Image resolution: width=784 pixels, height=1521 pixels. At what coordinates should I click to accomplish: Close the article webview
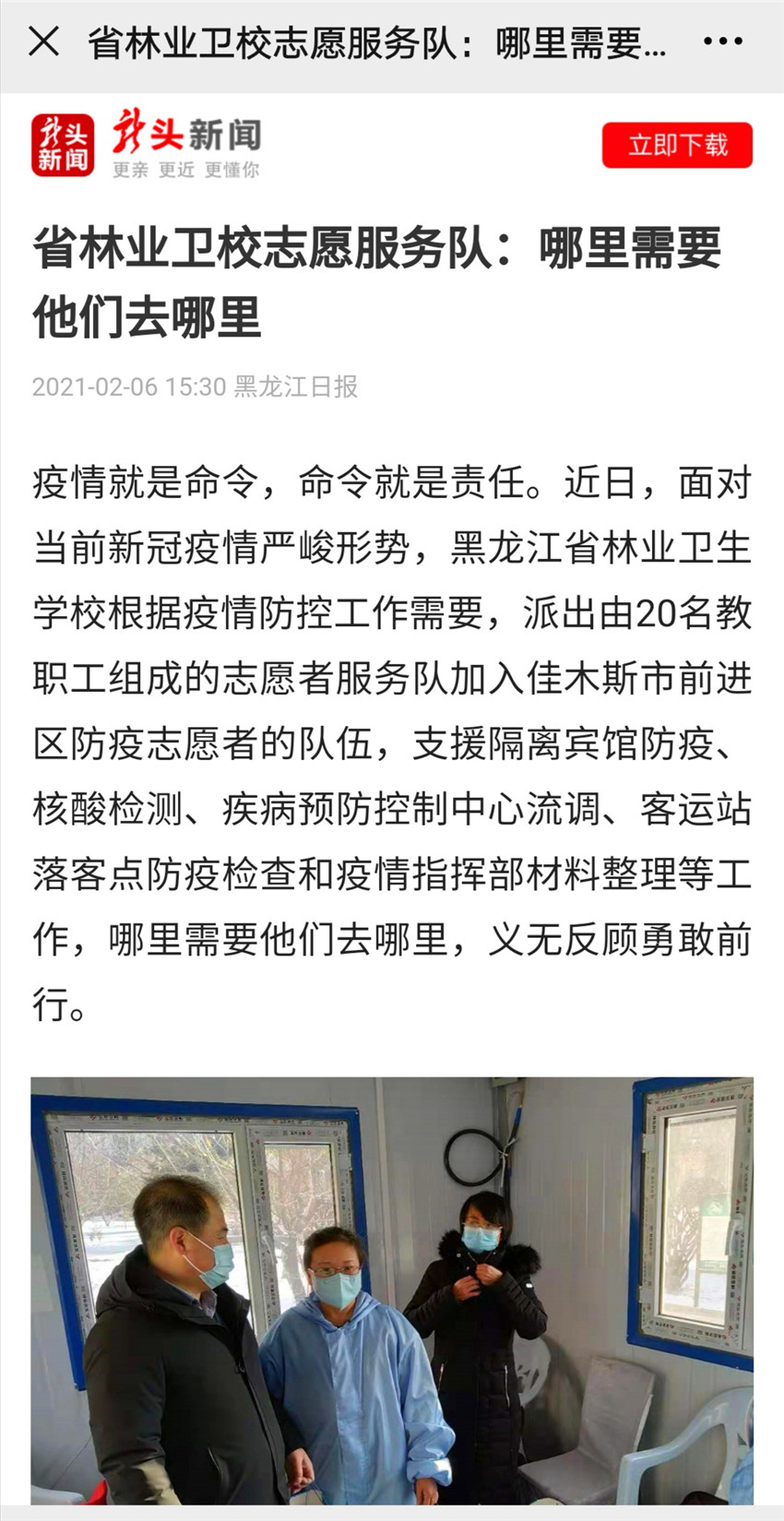coord(43,42)
